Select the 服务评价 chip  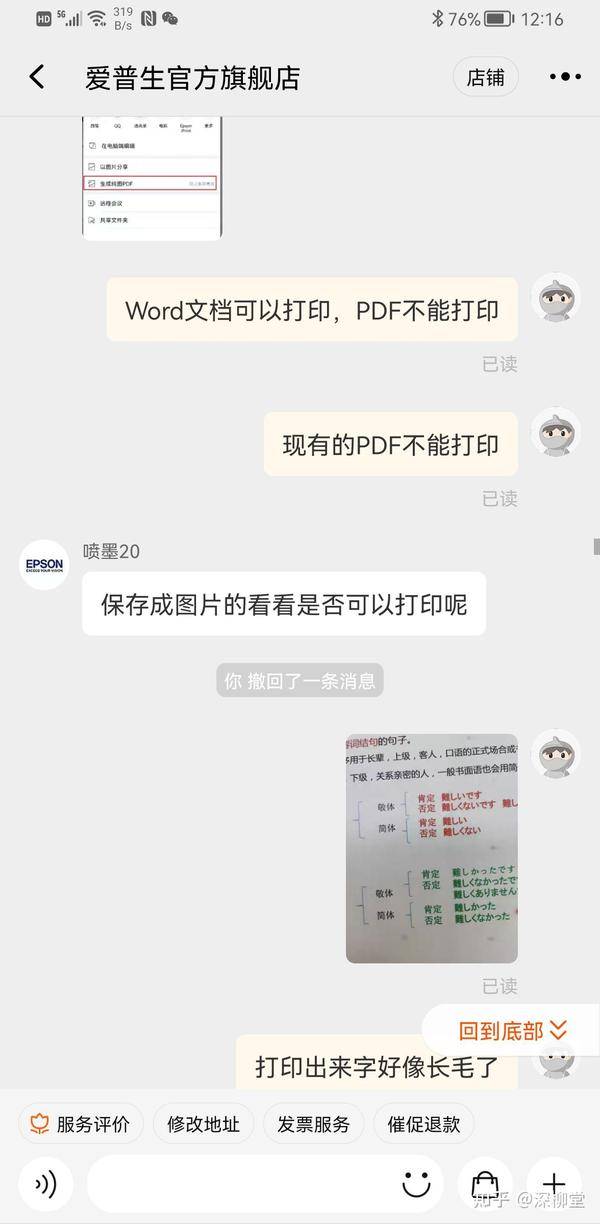click(x=81, y=1124)
